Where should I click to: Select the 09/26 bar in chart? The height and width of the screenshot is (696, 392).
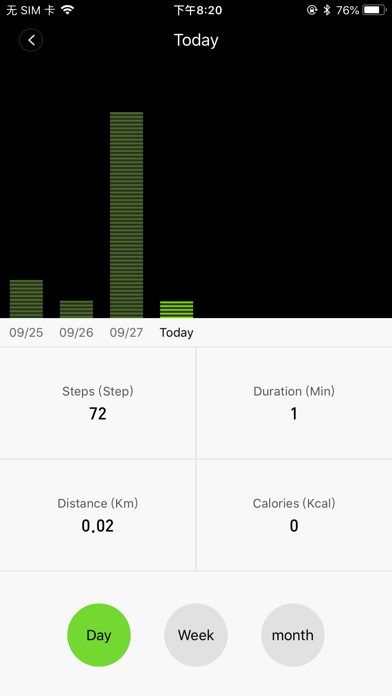click(76, 309)
